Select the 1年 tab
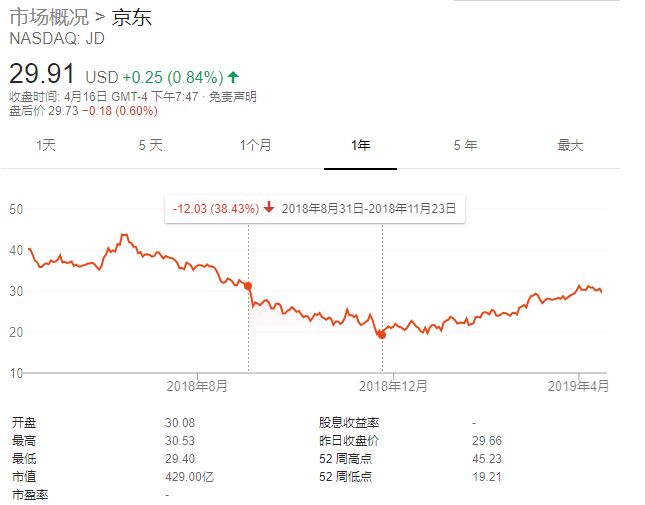645x505 pixels. [x=360, y=145]
